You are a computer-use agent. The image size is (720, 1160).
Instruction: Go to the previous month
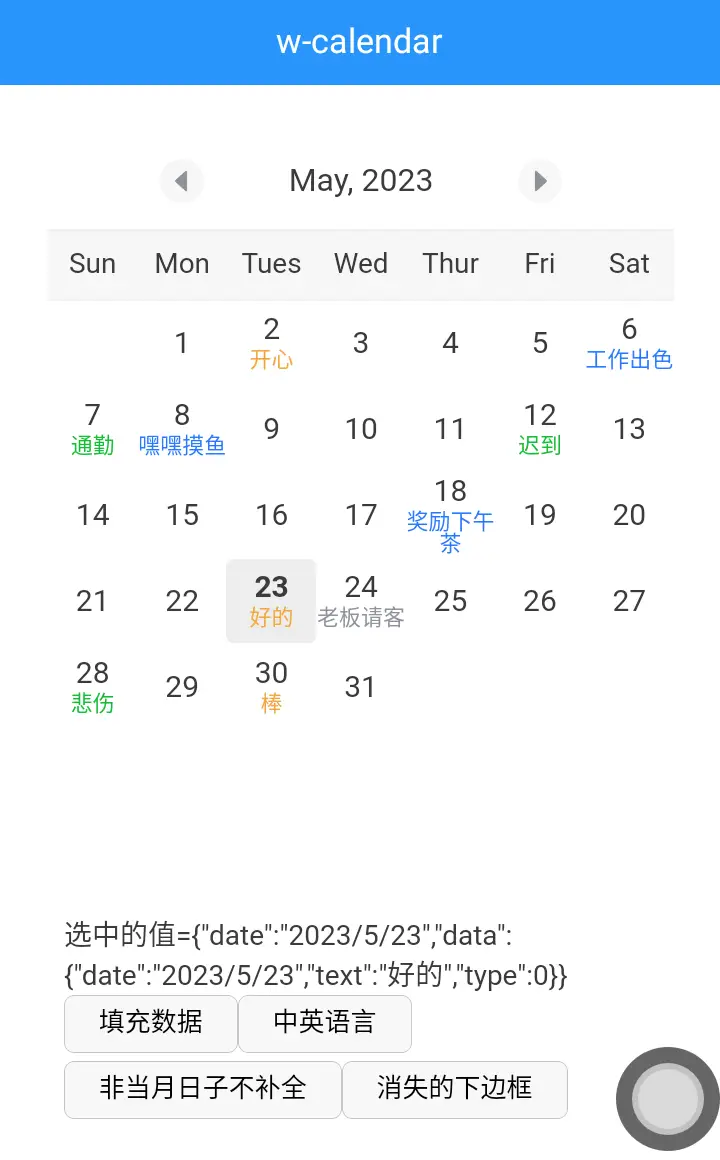coord(181,181)
